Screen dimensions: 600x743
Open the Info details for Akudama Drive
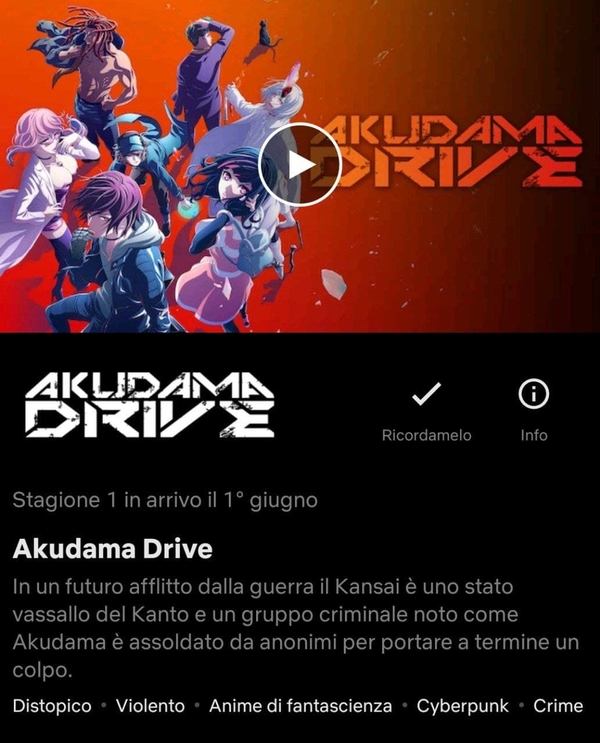click(x=534, y=396)
